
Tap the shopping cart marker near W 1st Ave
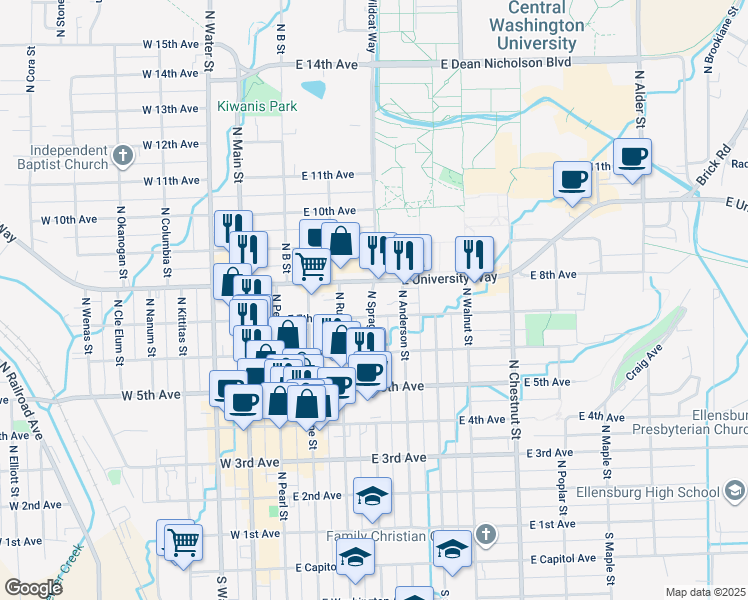click(x=183, y=546)
